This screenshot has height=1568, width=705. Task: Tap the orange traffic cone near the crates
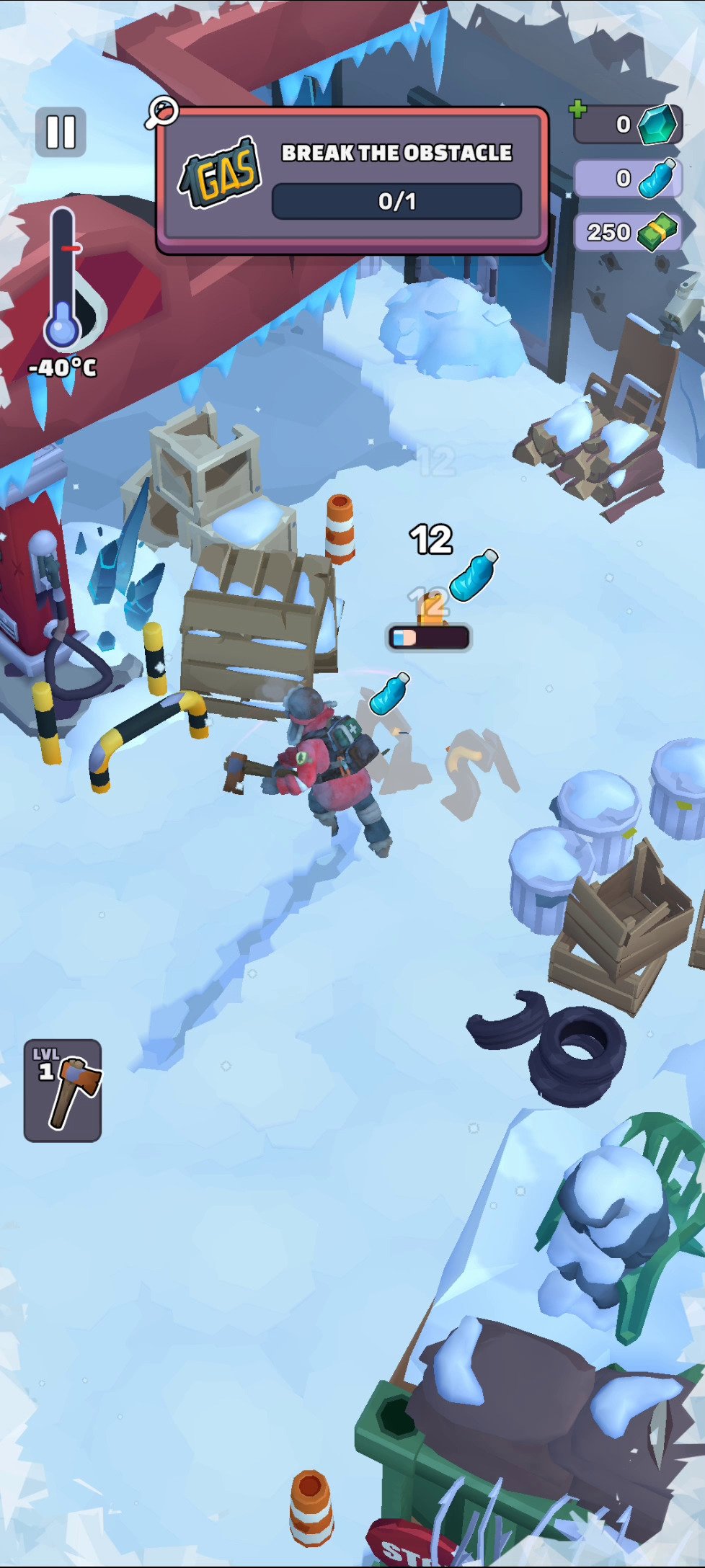click(x=339, y=530)
